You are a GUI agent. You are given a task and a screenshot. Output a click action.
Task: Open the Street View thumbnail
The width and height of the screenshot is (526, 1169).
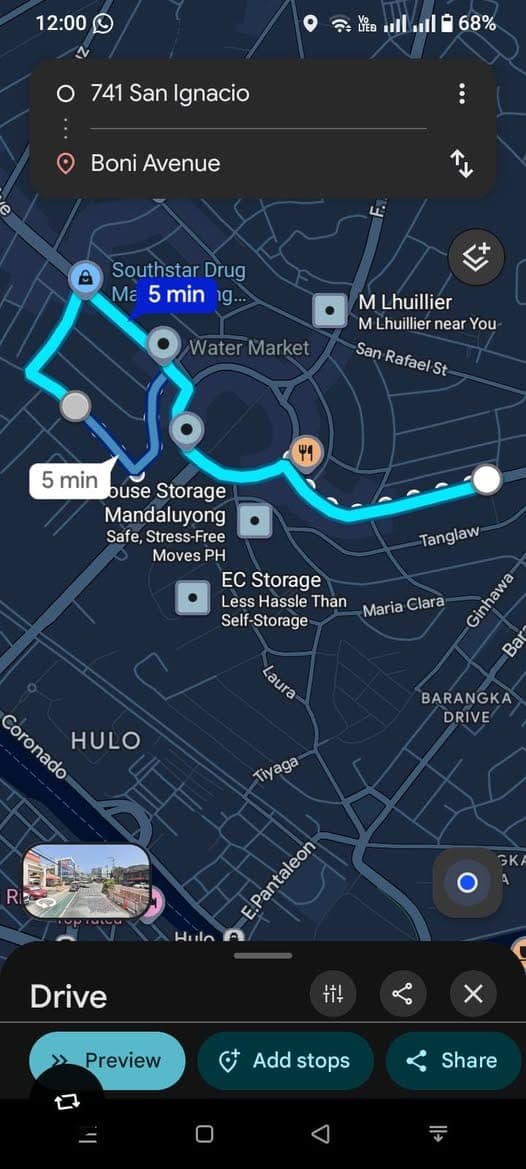click(x=86, y=880)
